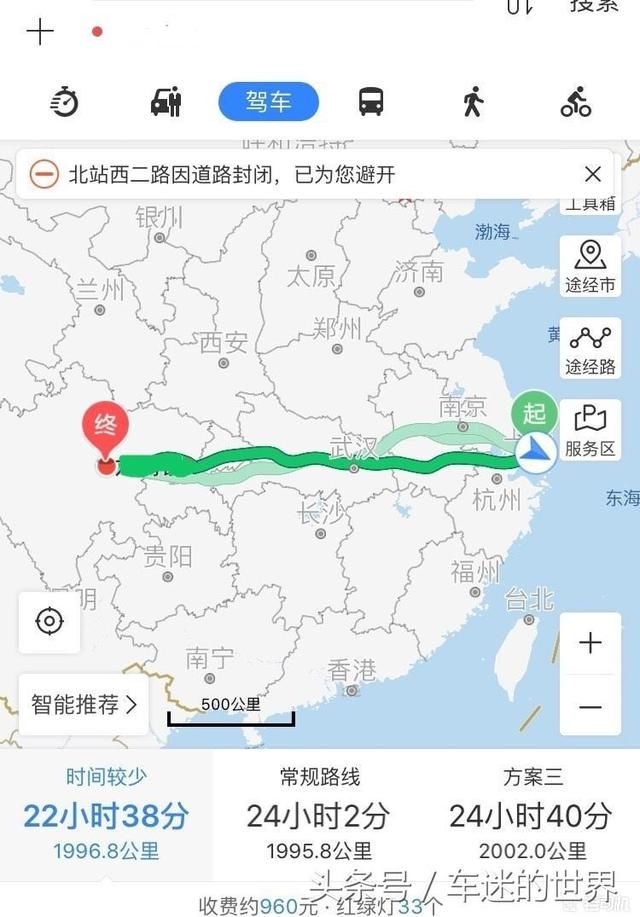This screenshot has width=640, height=917.
Task: Switch to cycling directions
Action: 575,102
